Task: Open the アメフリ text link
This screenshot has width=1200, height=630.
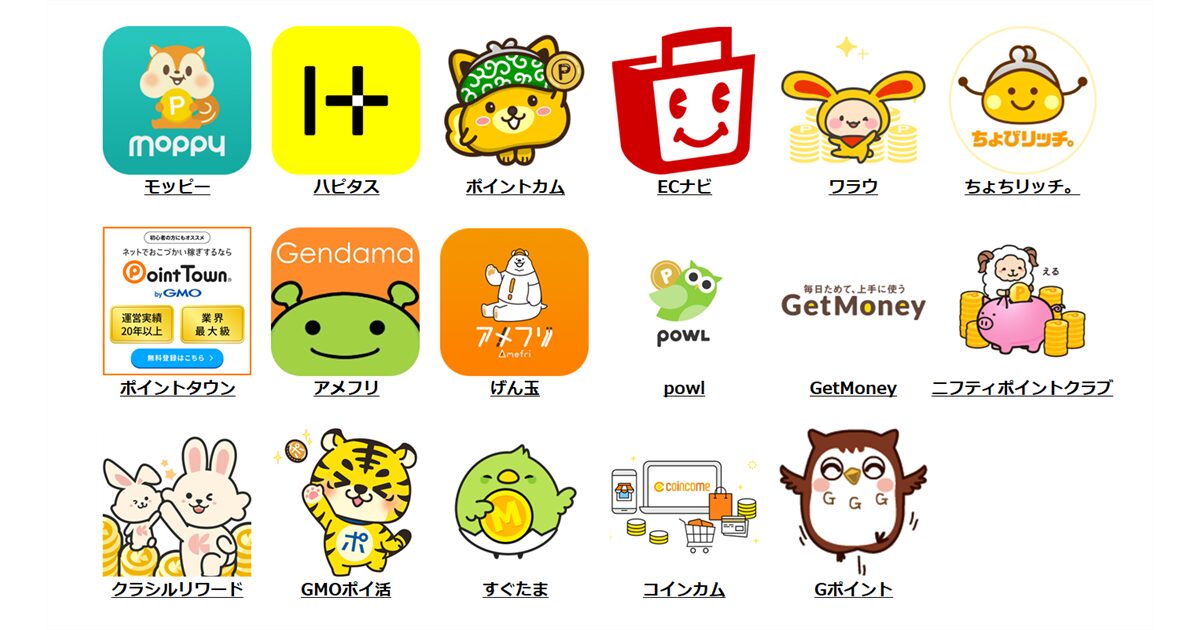Action: click(346, 388)
